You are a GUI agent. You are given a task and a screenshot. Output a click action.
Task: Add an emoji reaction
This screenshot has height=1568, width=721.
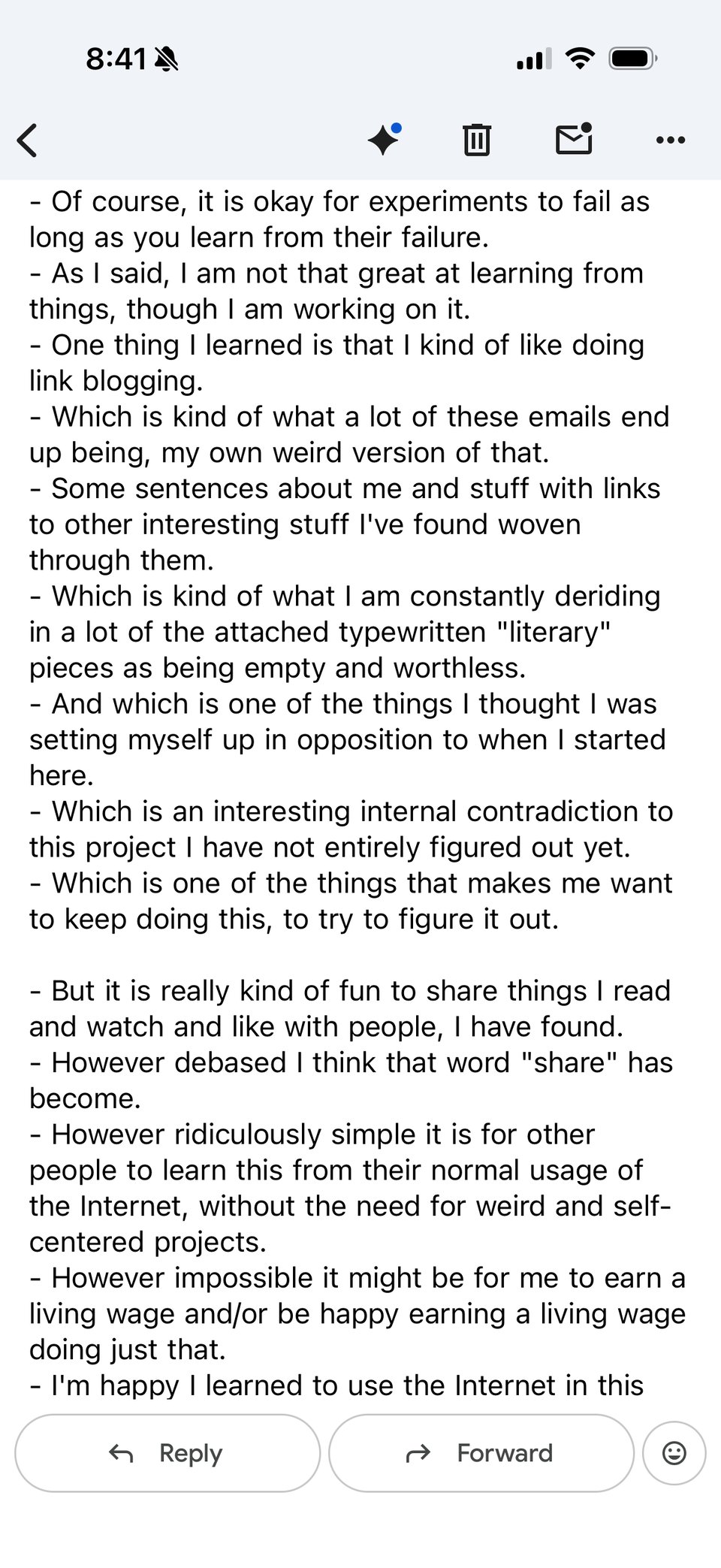[x=674, y=1453]
